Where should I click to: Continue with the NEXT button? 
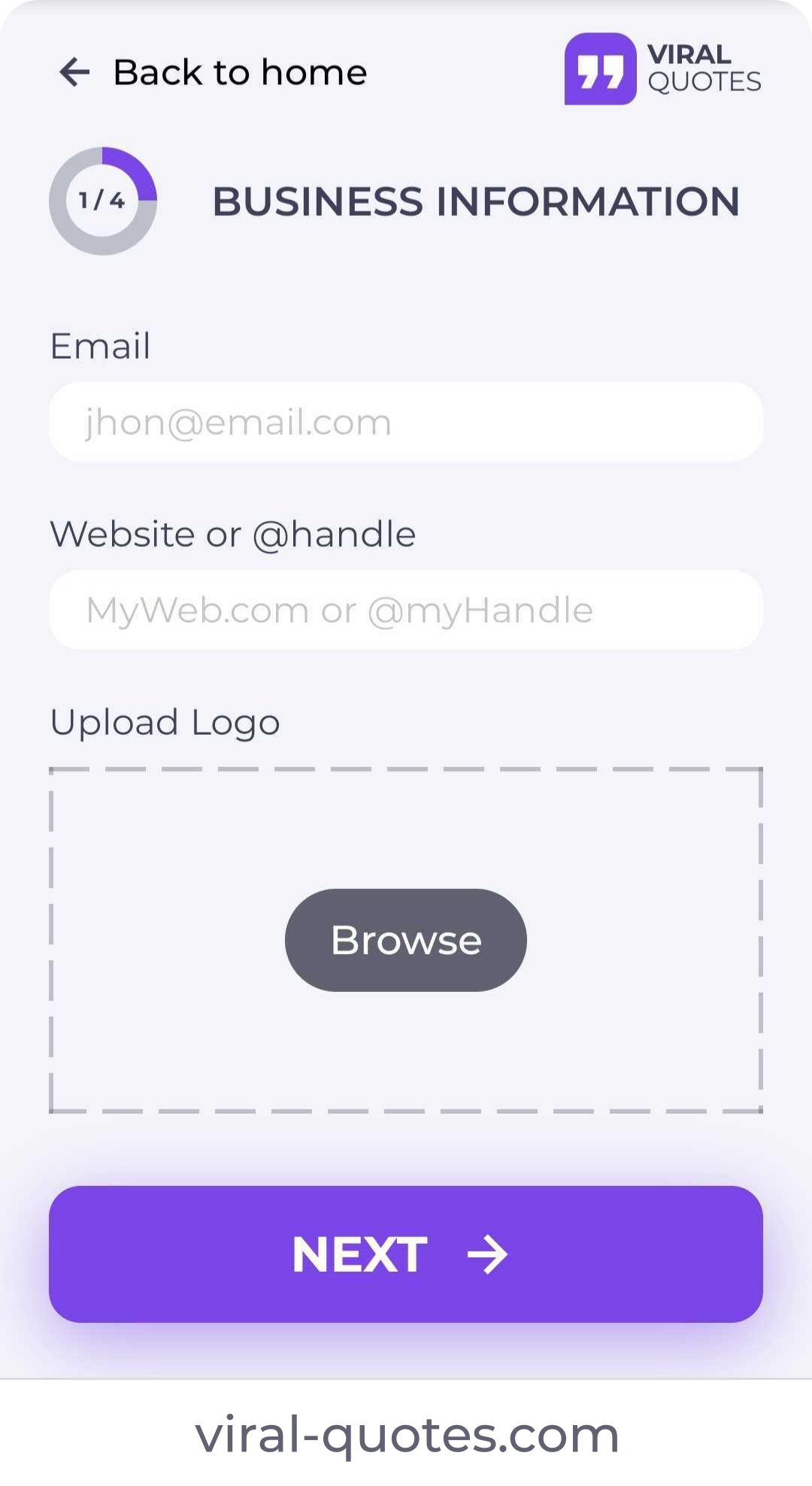[x=406, y=1254]
